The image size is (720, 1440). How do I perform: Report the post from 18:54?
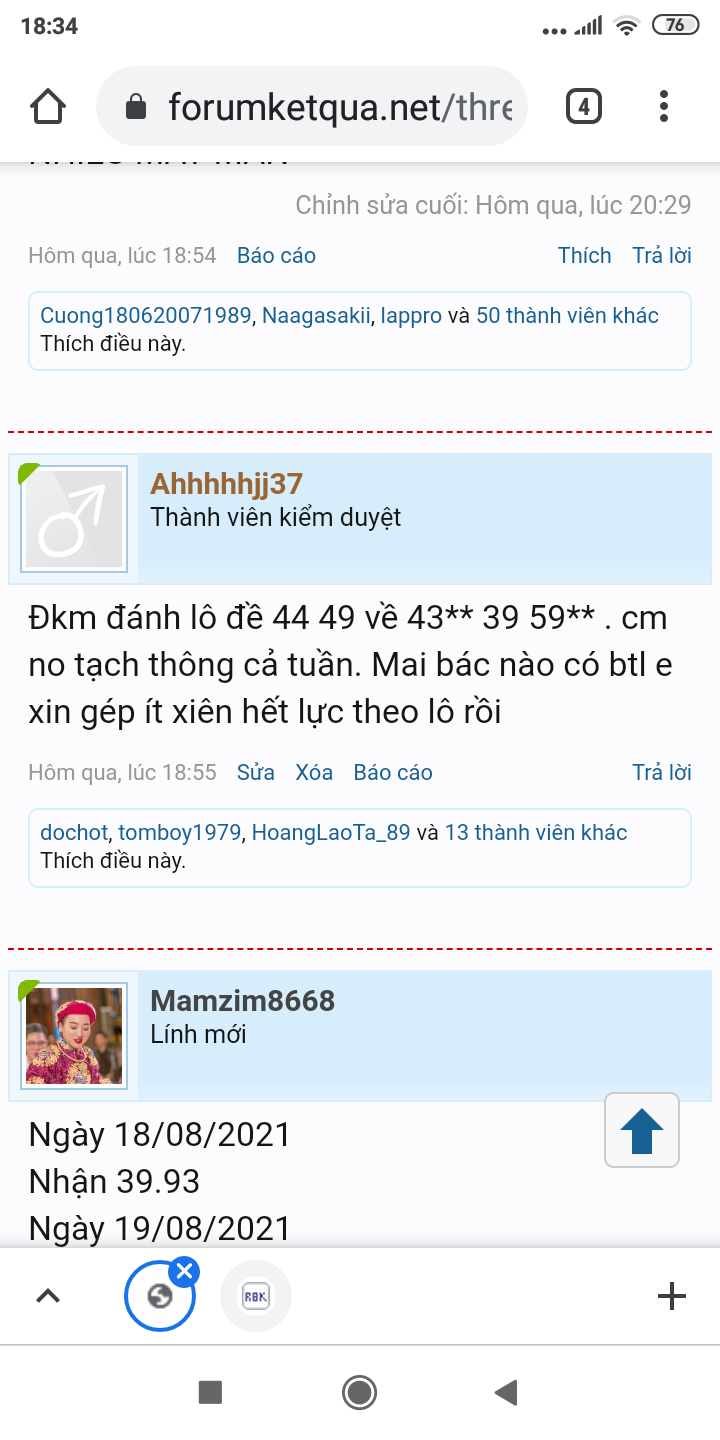tap(276, 255)
